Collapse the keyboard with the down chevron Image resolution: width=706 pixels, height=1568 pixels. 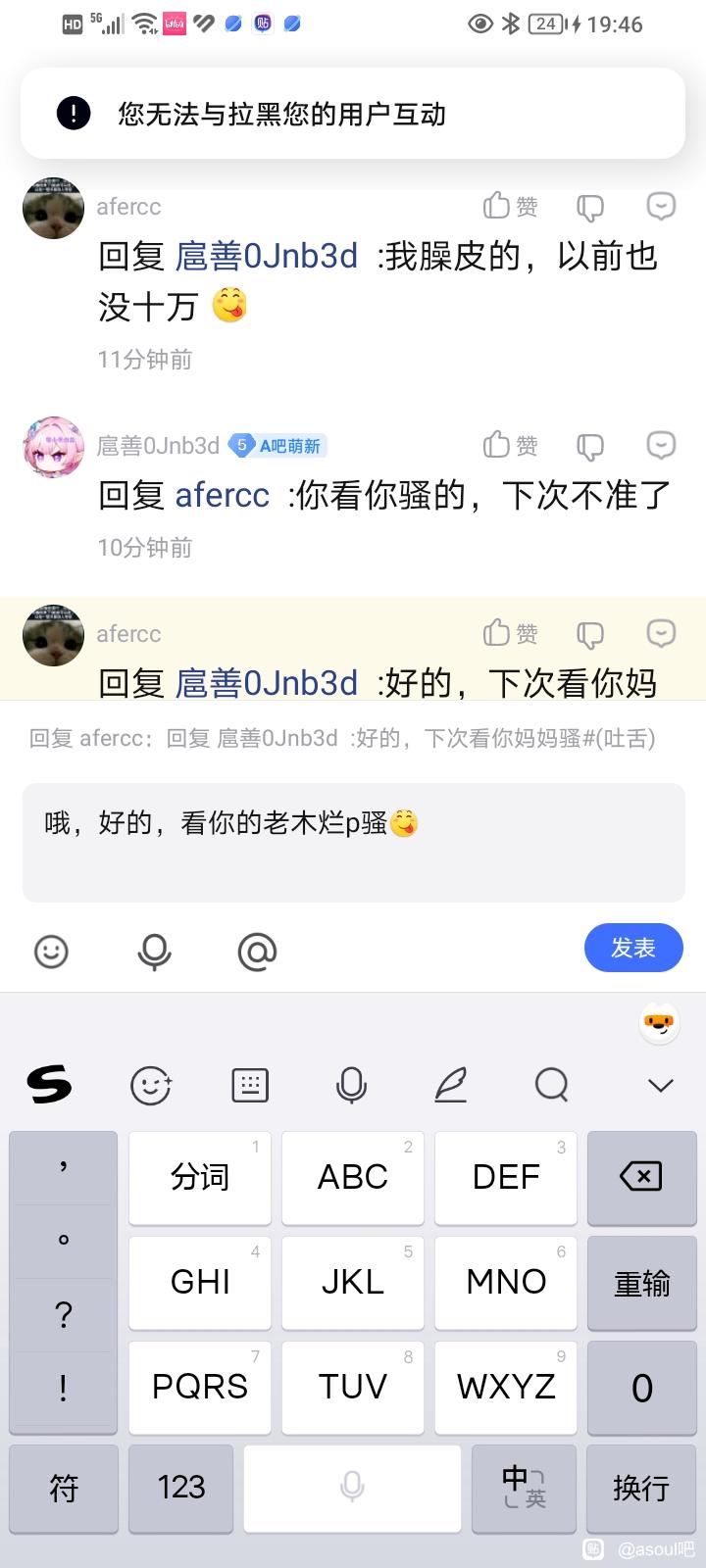[661, 1085]
